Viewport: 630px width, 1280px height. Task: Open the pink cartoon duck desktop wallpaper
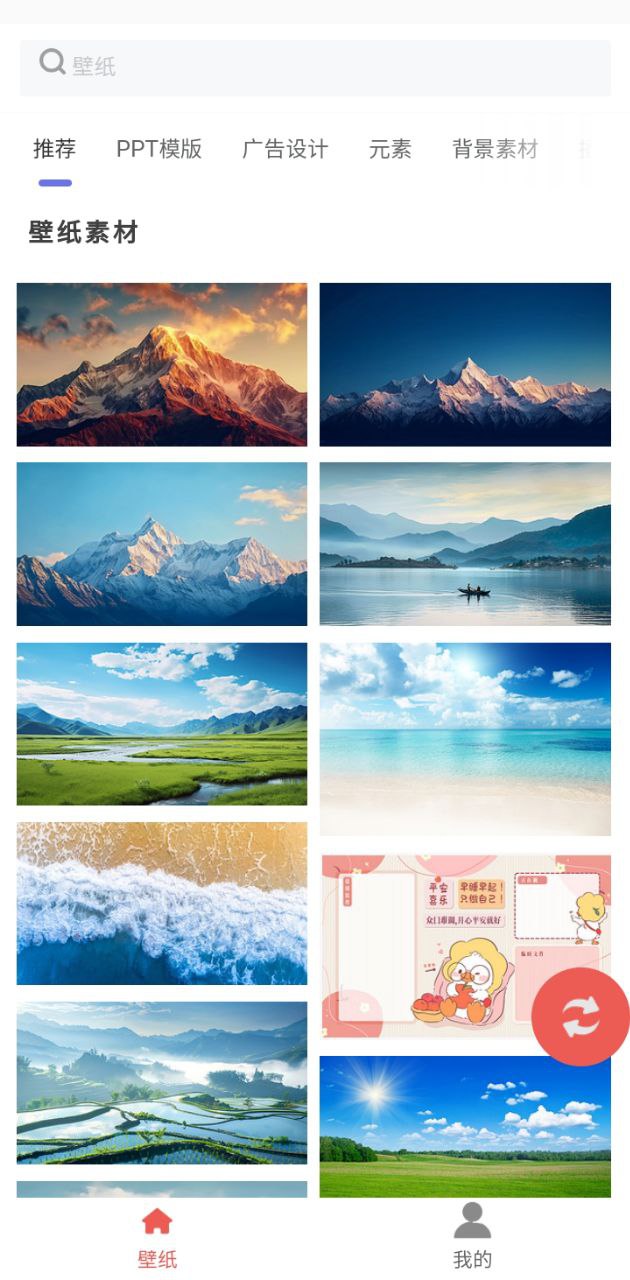coord(430,945)
